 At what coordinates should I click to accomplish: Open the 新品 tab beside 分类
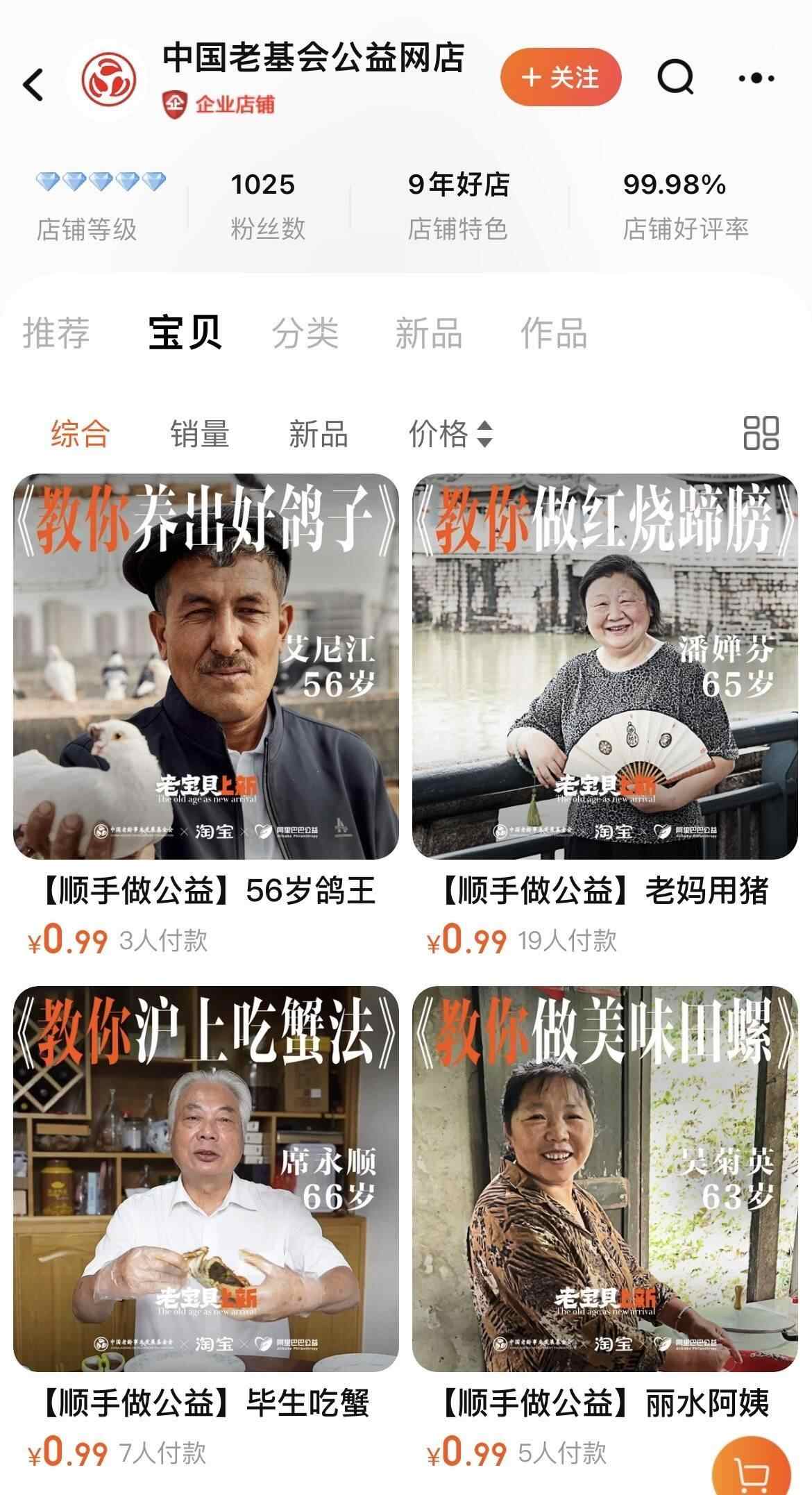[x=428, y=333]
